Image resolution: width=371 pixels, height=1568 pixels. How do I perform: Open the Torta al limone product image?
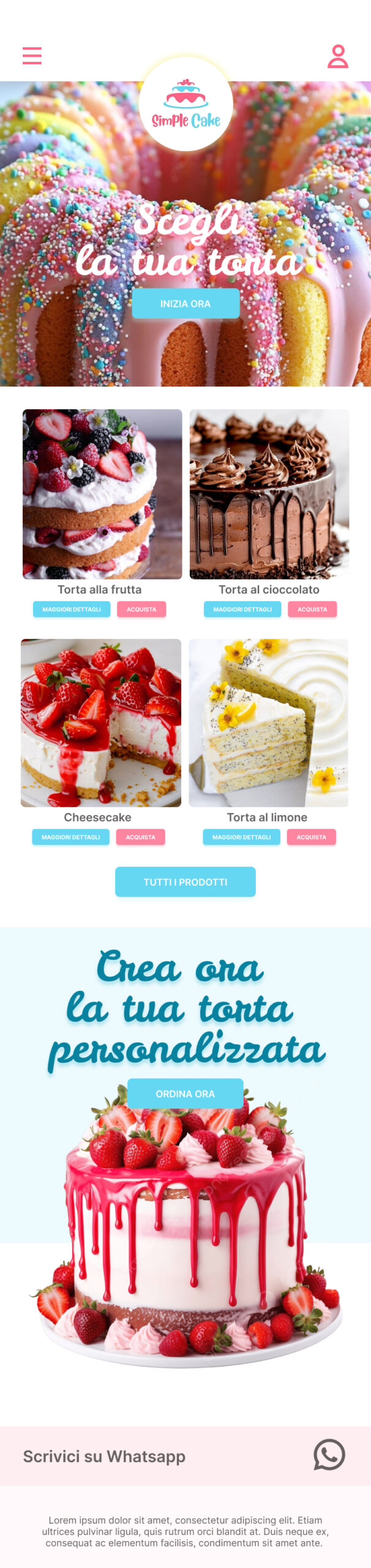[268, 723]
